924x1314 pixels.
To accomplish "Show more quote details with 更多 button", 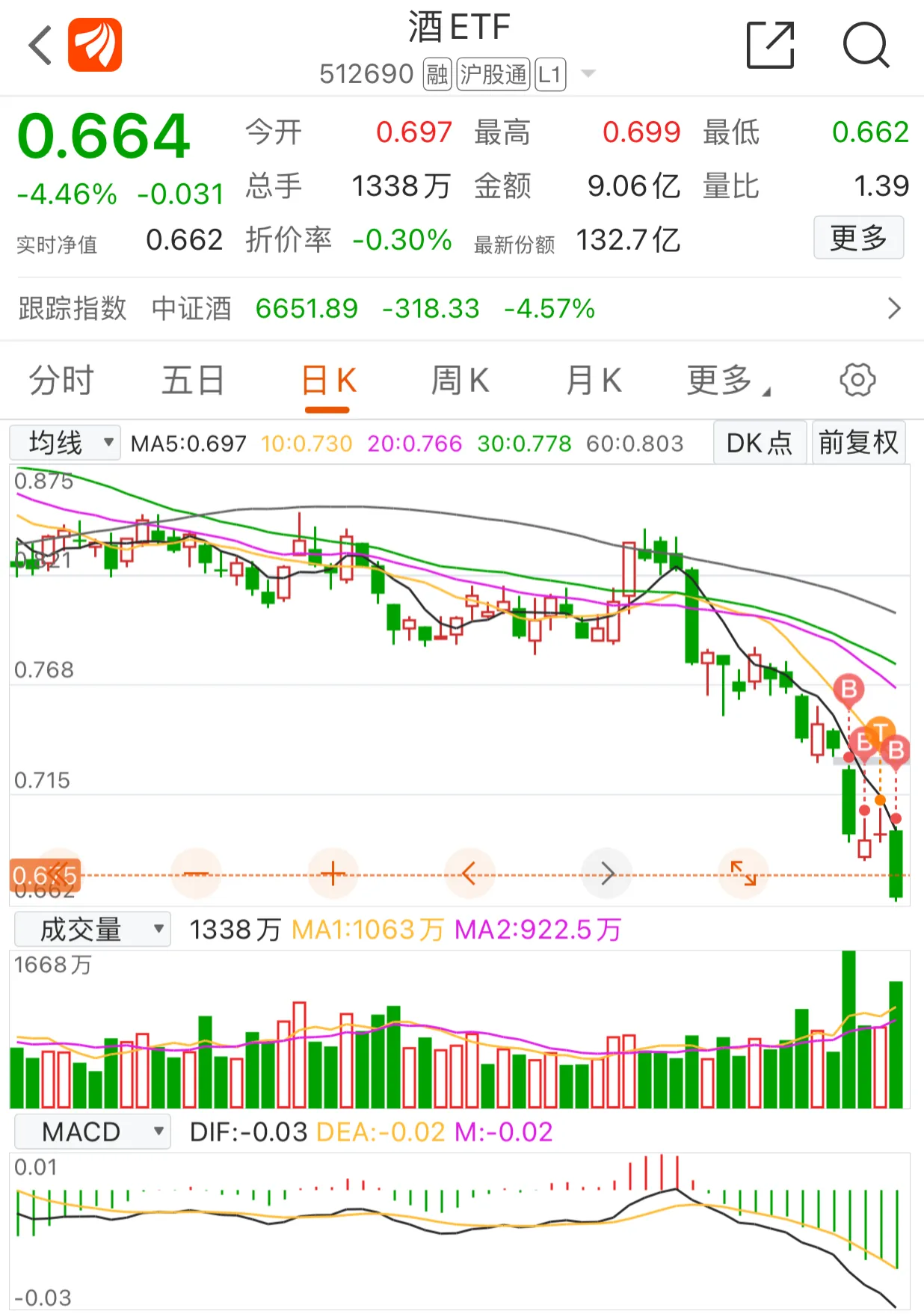I will pyautogui.click(x=858, y=239).
